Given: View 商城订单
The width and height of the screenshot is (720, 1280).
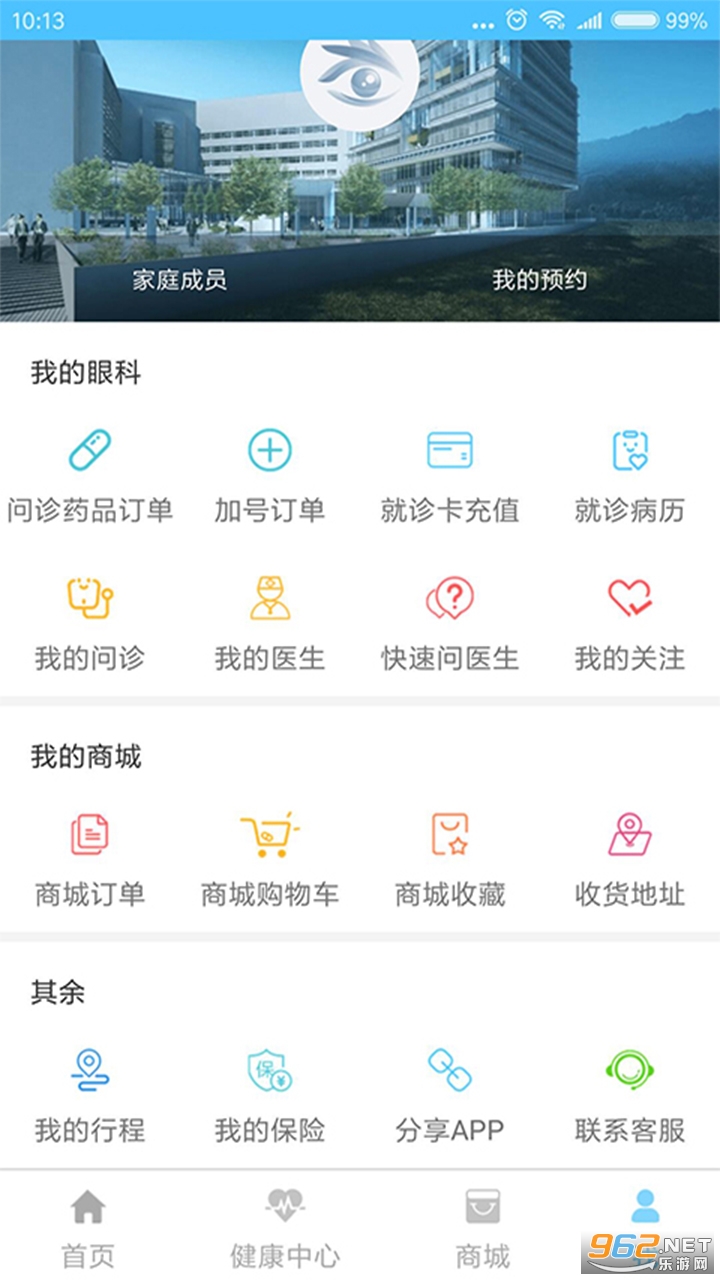Looking at the screenshot, I should pyautogui.click(x=90, y=860).
